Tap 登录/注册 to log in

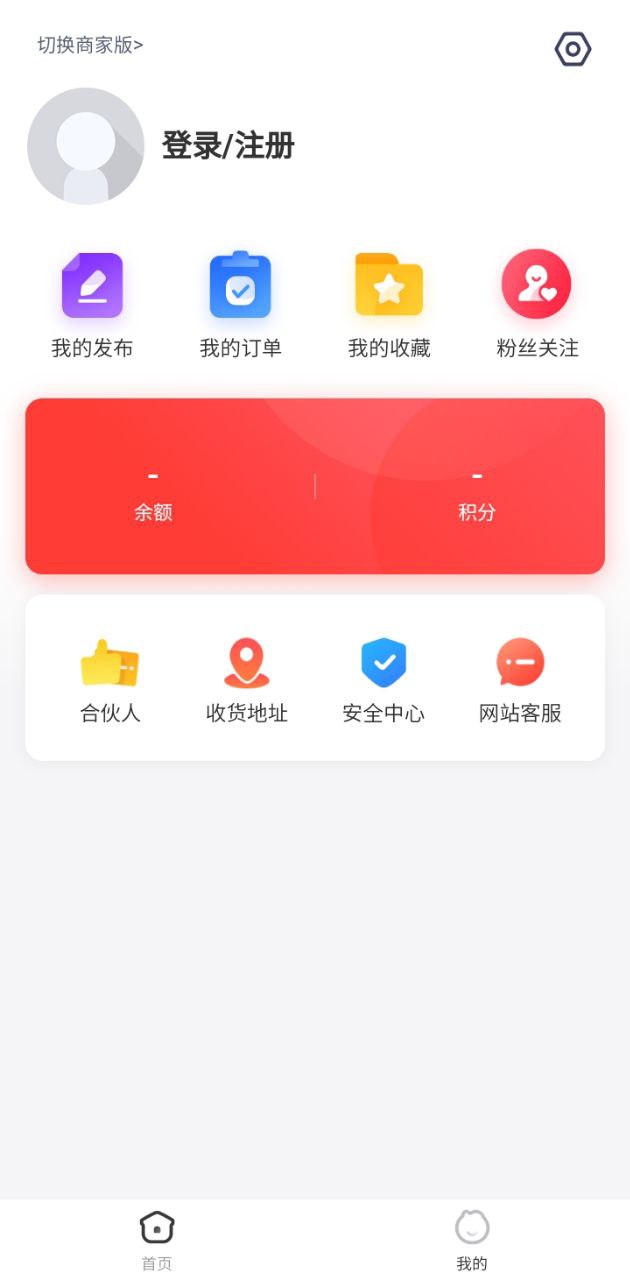click(x=228, y=146)
